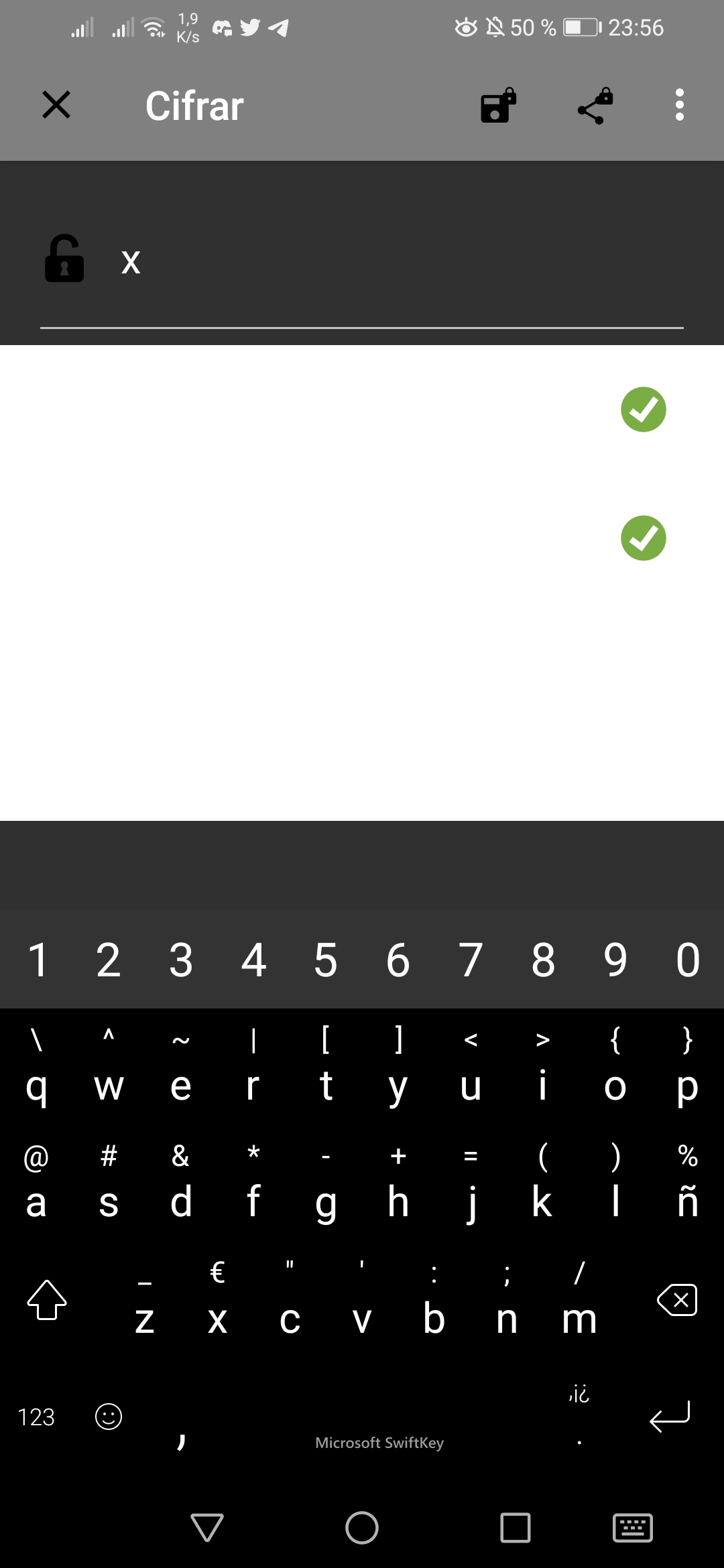
Task: Toggle the Shift key
Action: [46, 1300]
